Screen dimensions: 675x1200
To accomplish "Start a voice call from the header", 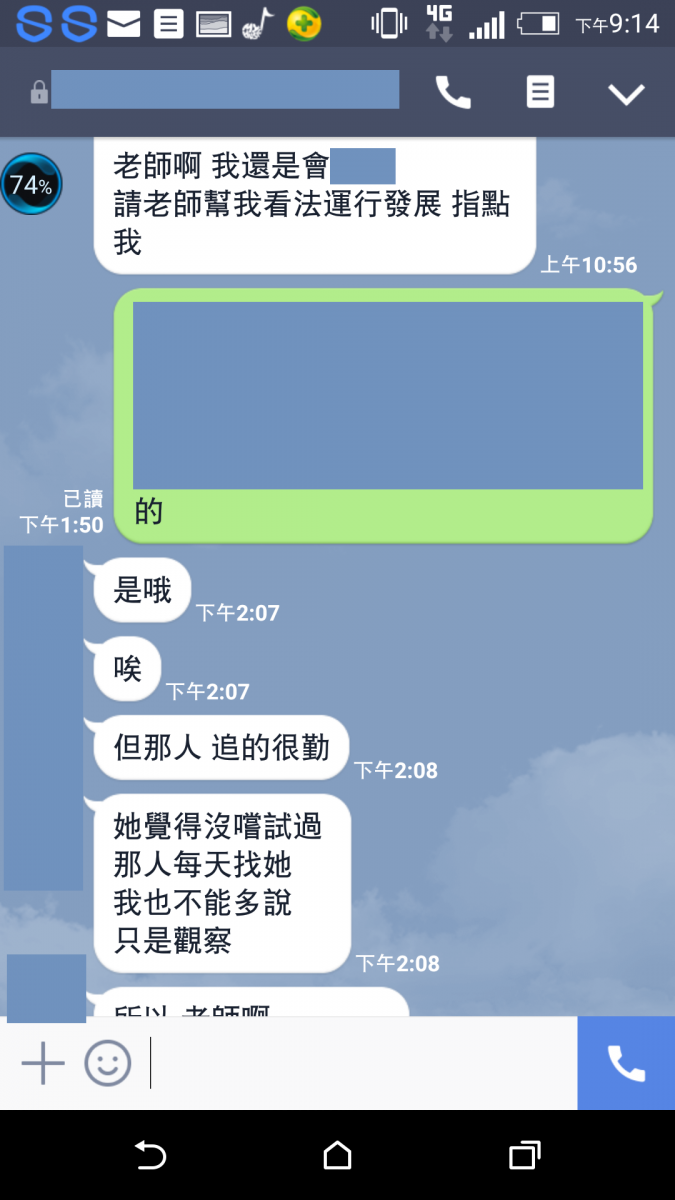I will click(x=453, y=93).
